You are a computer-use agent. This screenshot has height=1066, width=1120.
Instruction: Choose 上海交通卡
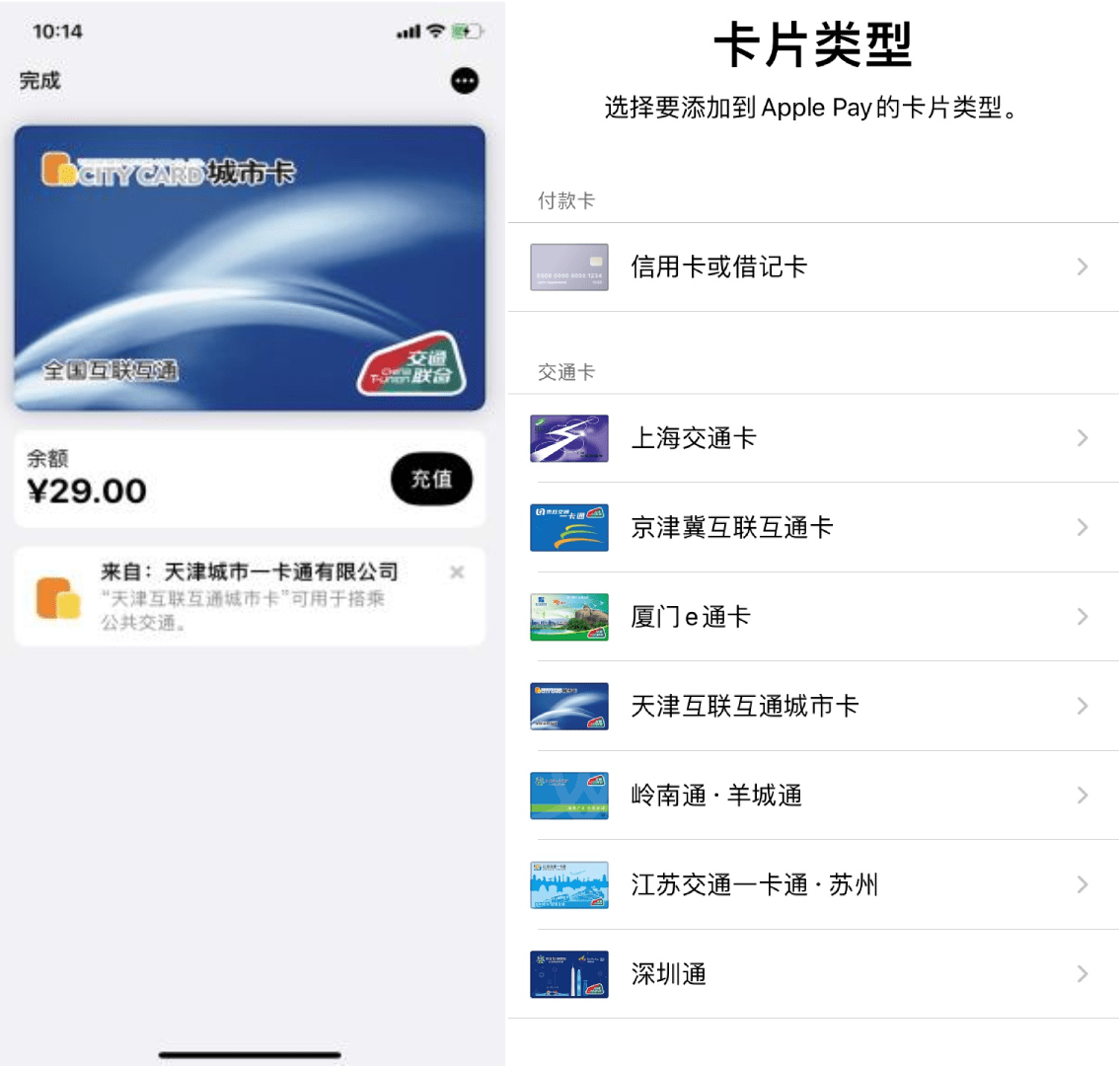tap(813, 438)
